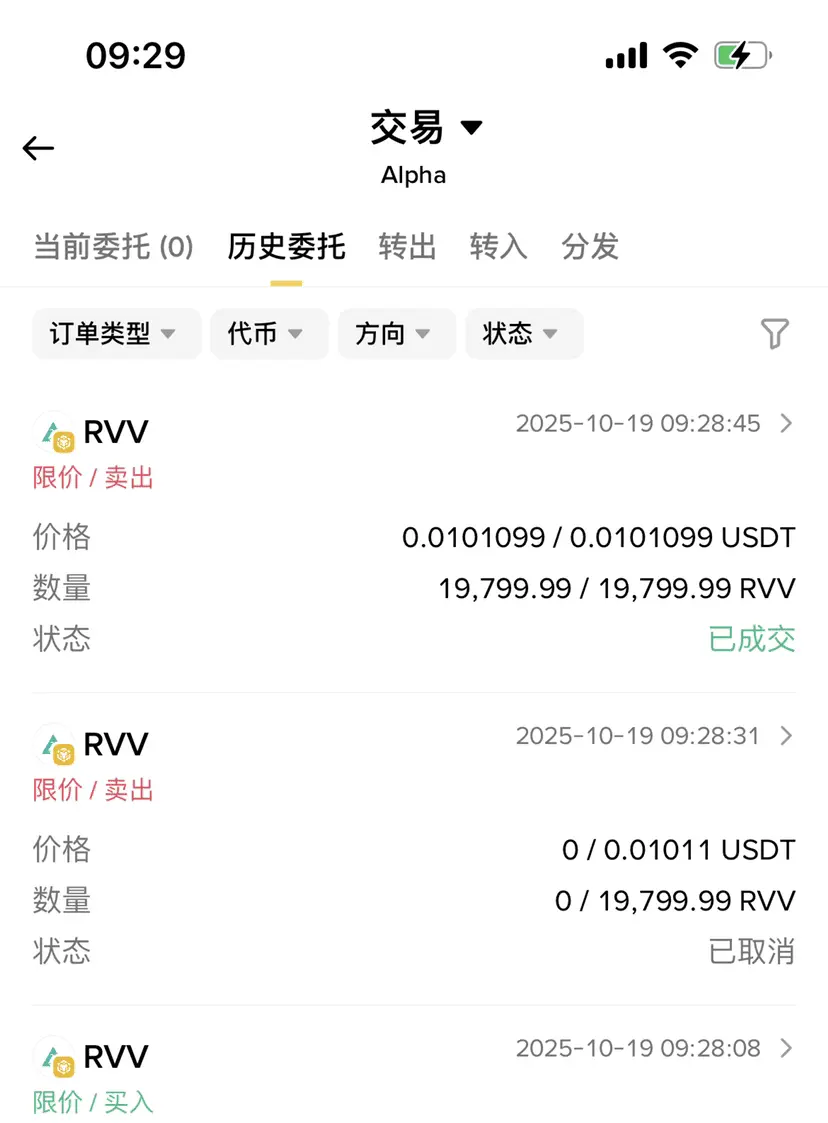
Task: Tap the funnel filter icon
Action: 774,334
